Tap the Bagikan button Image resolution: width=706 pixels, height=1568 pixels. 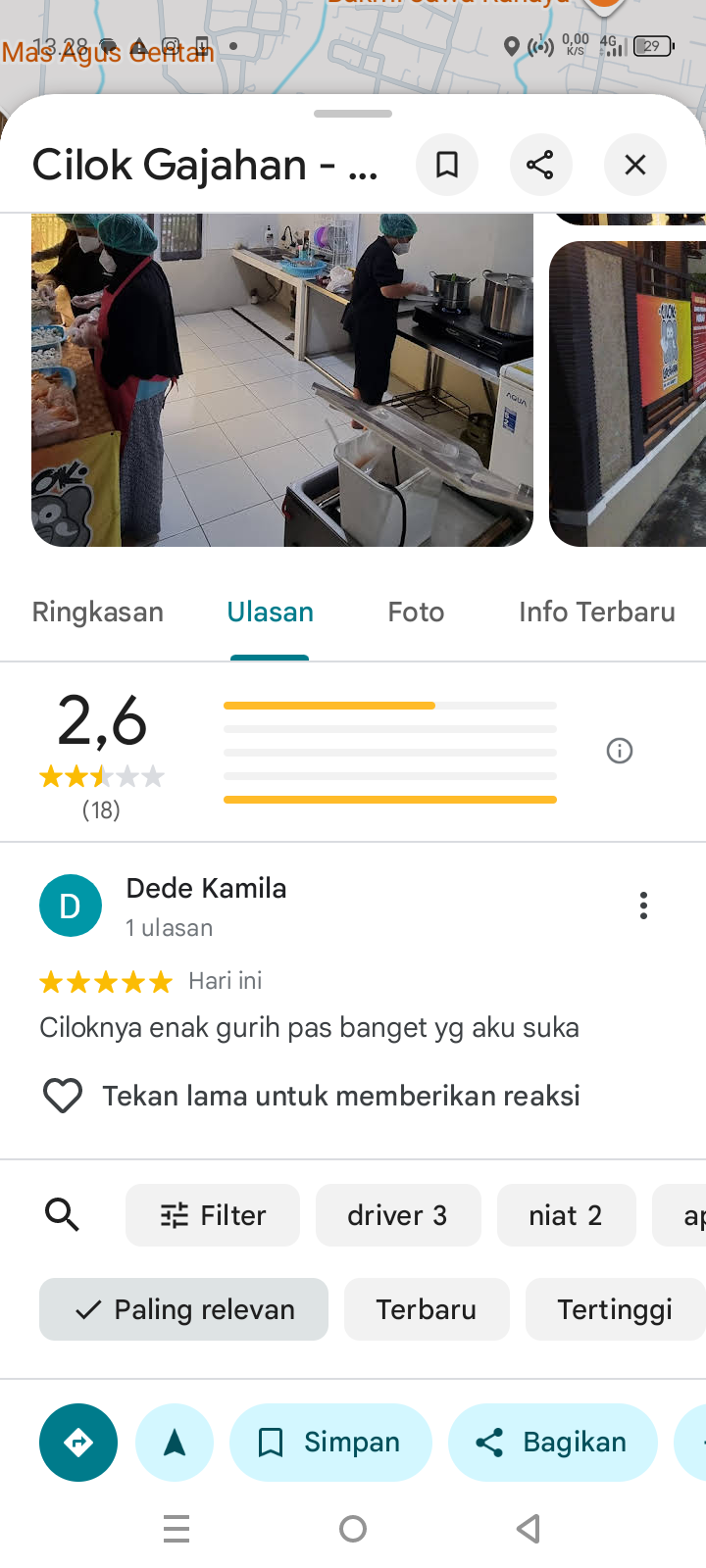[552, 1443]
